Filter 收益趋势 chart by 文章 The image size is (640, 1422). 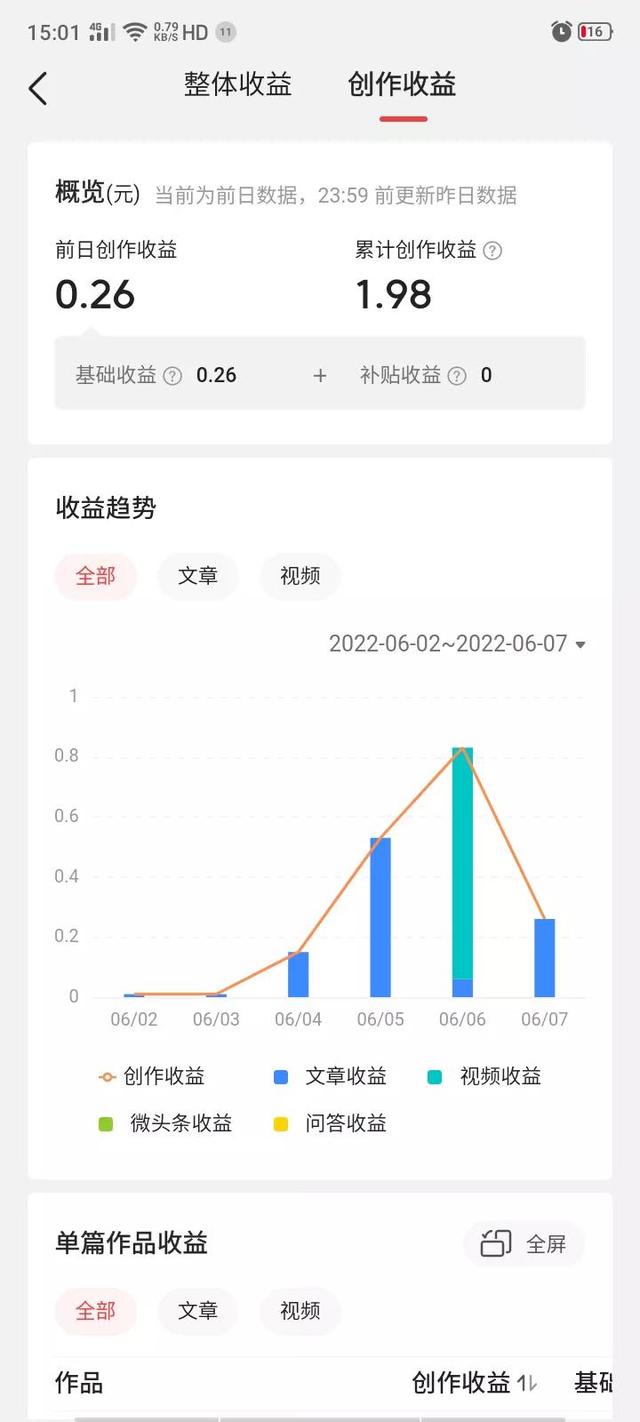pos(198,576)
